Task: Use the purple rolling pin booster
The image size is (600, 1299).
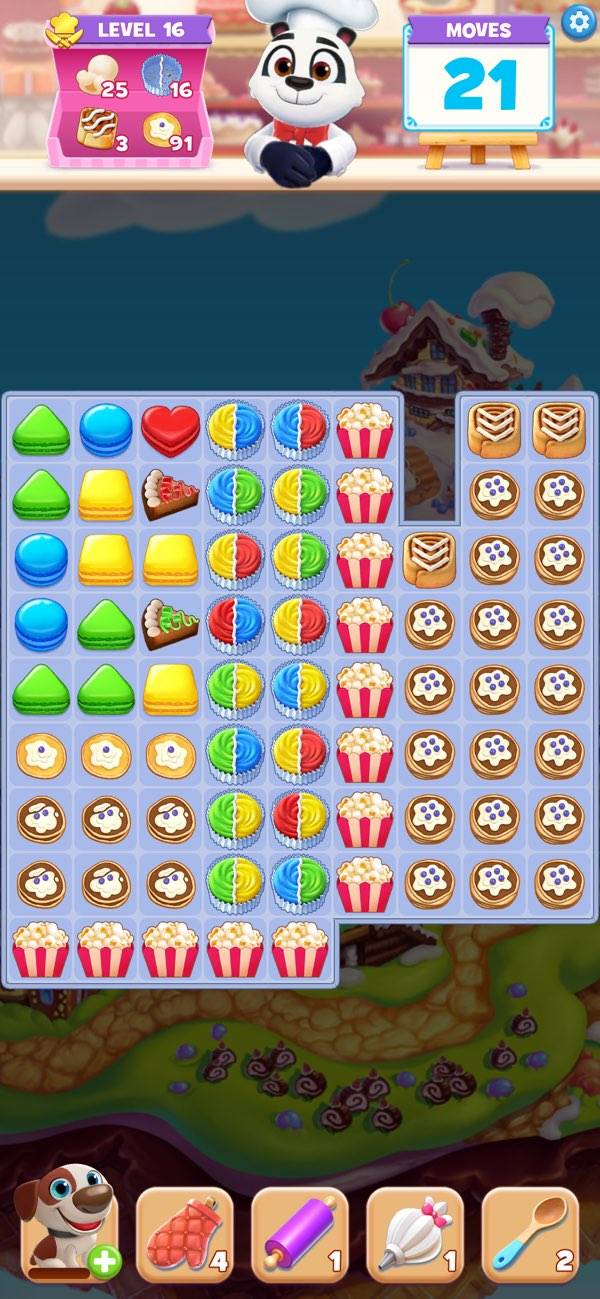Action: pyautogui.click(x=299, y=1235)
